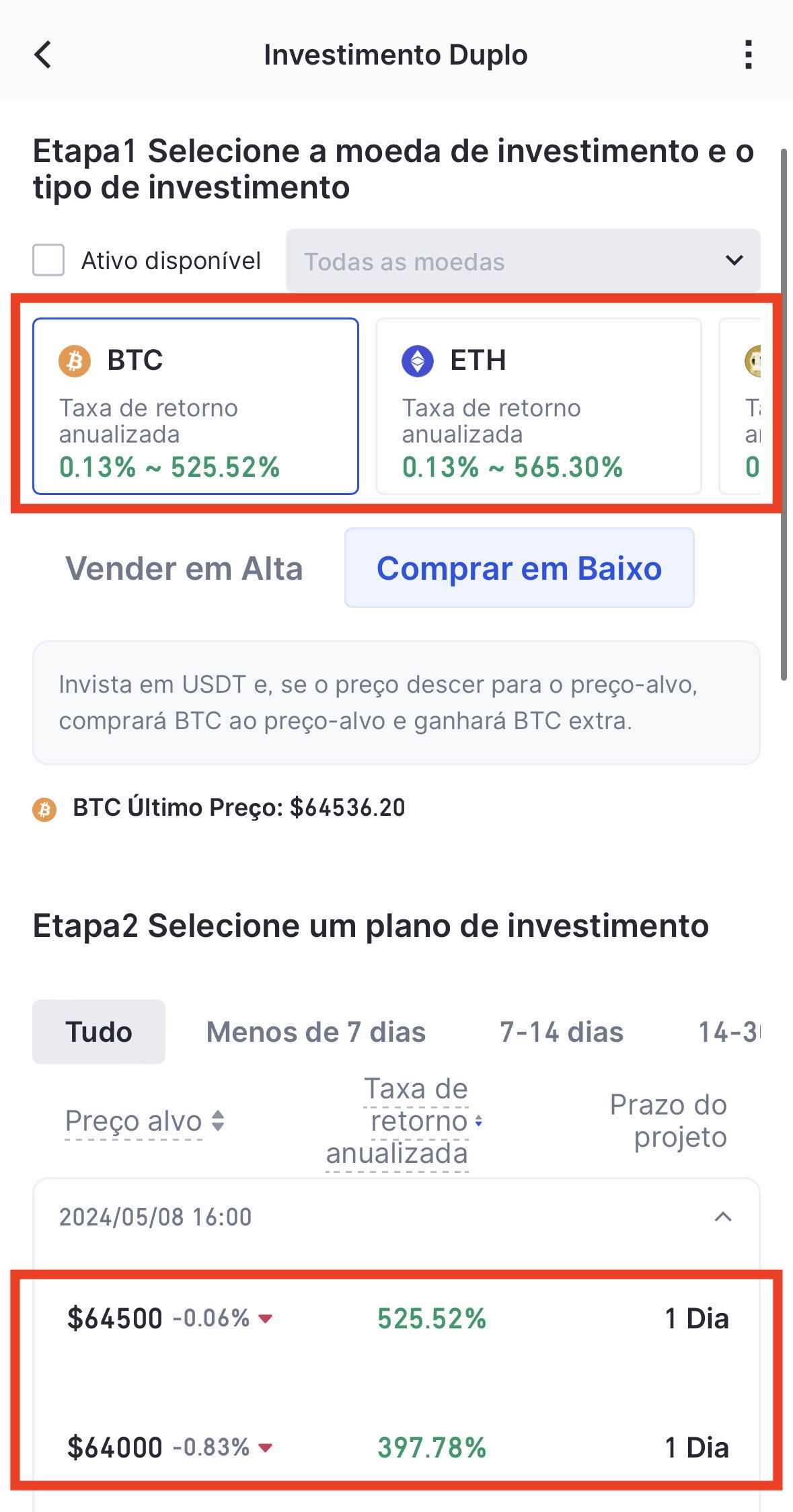Switch to Vender em Alta
Viewport: 793px width, 1512px height.
pyautogui.click(x=184, y=569)
